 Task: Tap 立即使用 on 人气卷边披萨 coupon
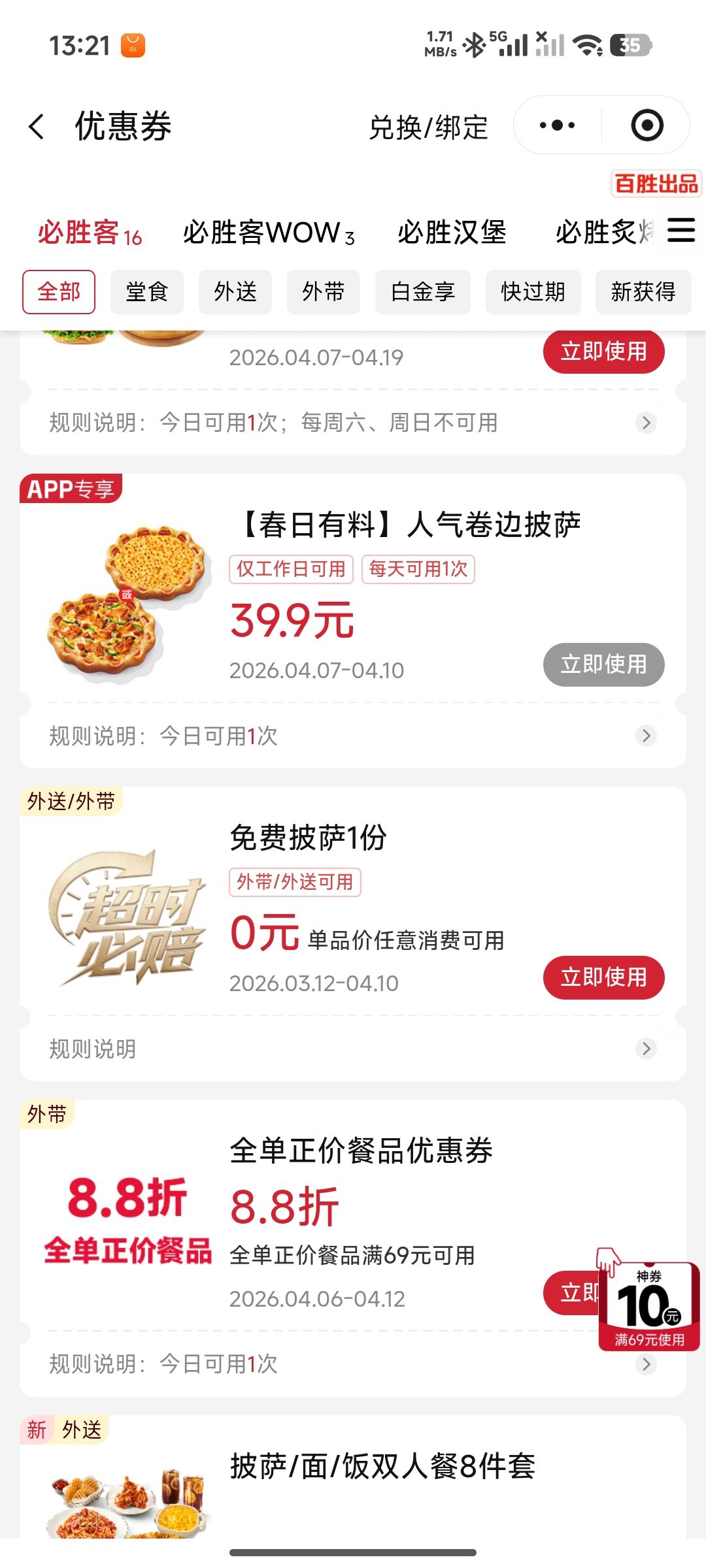point(603,664)
